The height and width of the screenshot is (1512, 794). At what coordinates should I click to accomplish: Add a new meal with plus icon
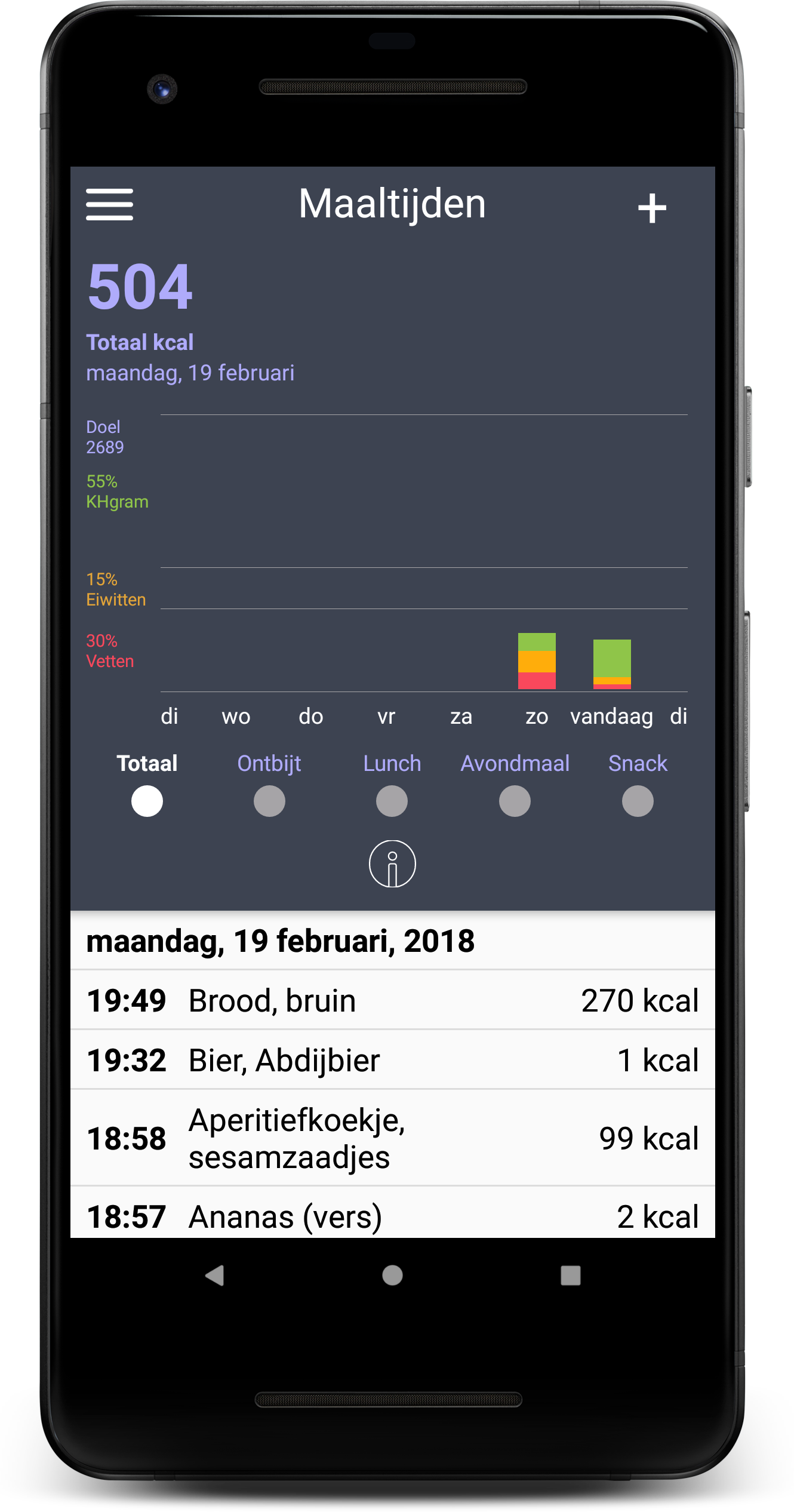pos(651,208)
